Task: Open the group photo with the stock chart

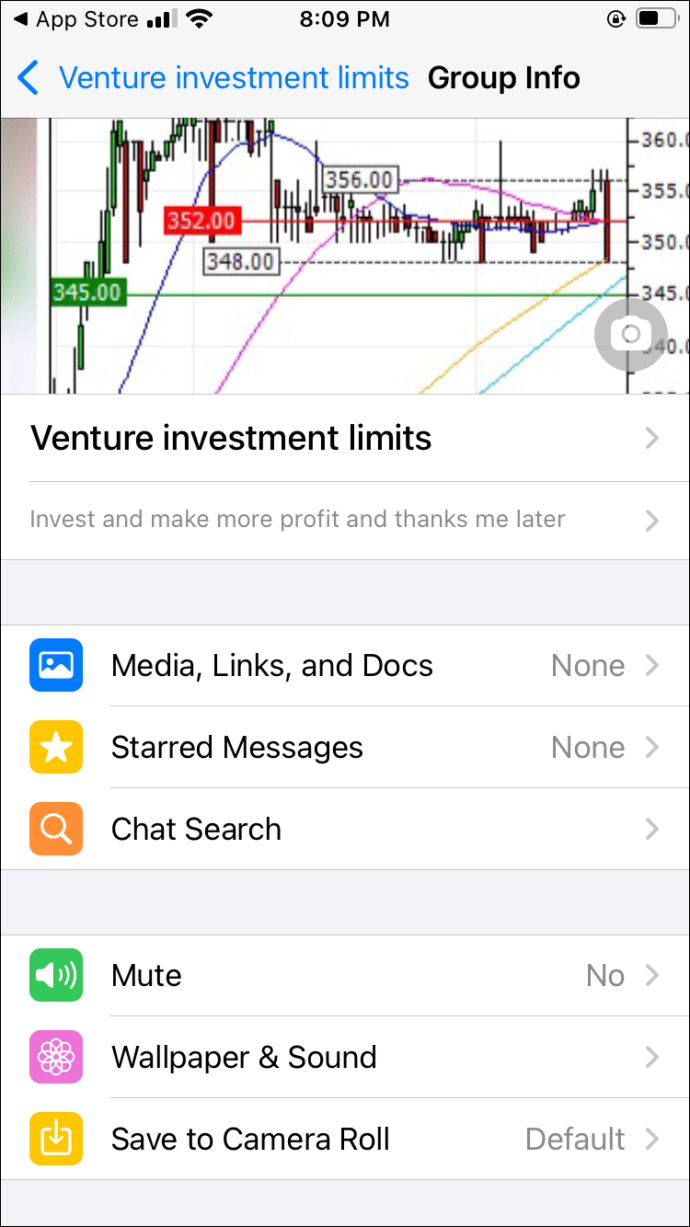Action: 345,256
